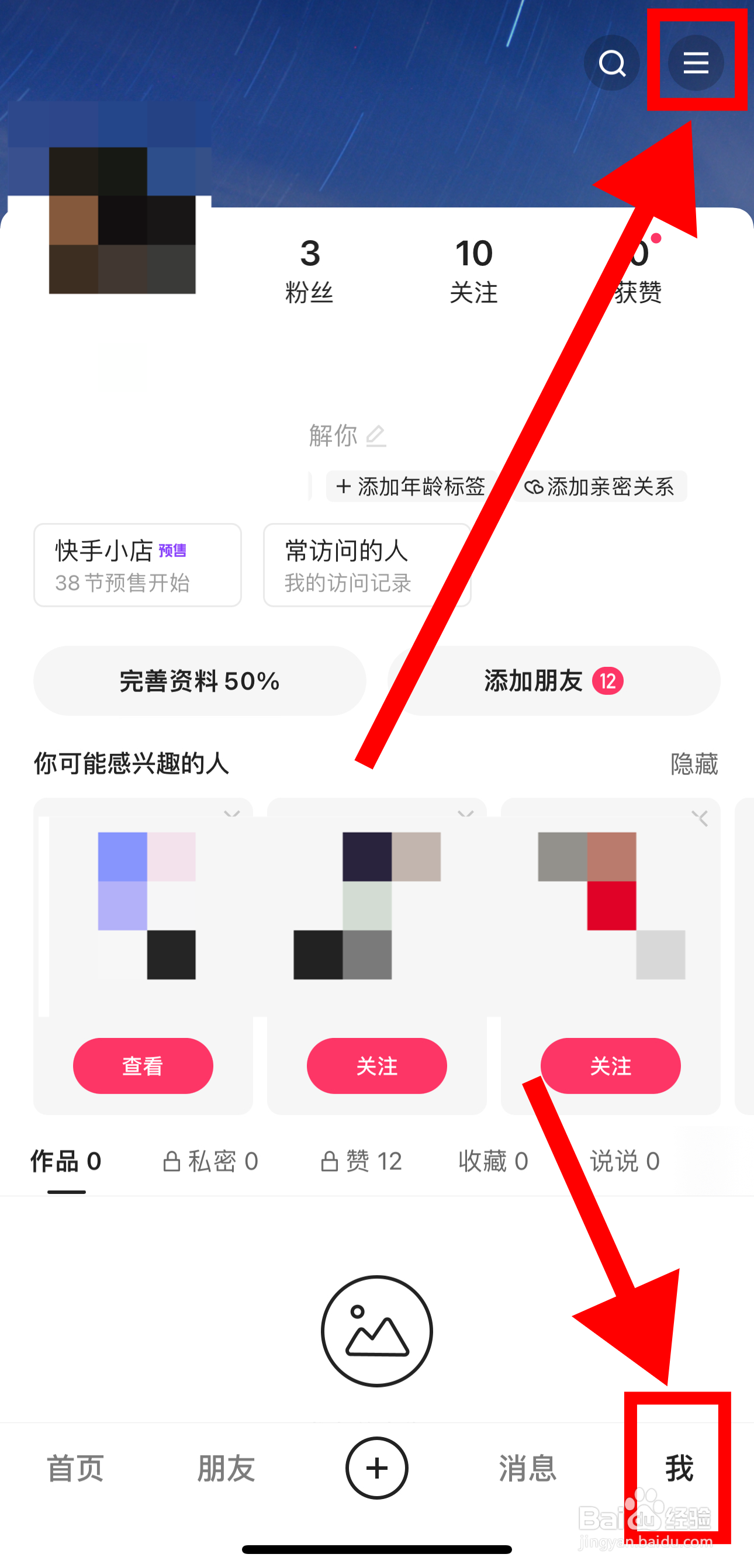Image resolution: width=754 pixels, height=1568 pixels.
Task: Open the 朋友 friends icon
Action: tap(224, 1469)
